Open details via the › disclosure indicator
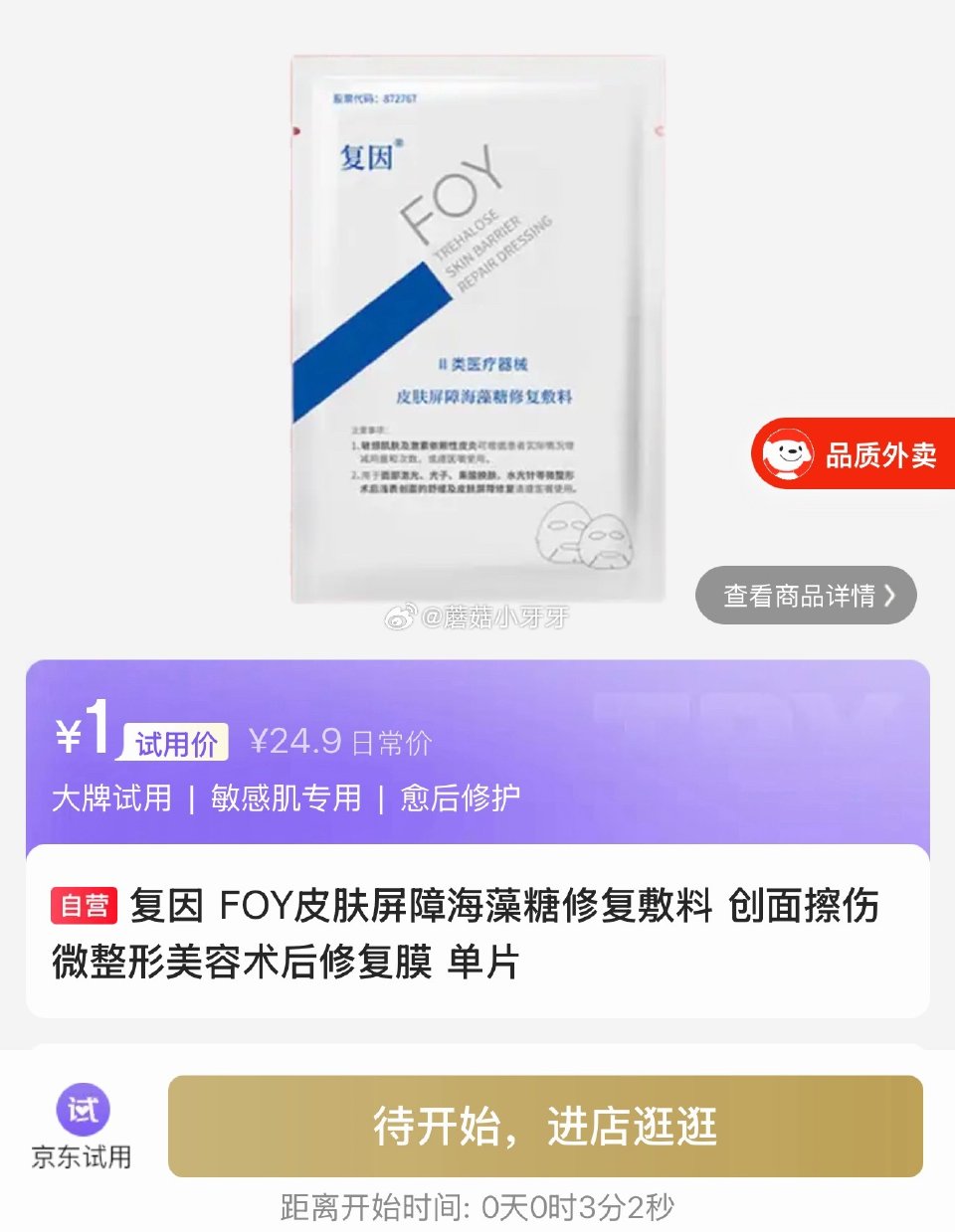This screenshot has width=955, height=1232. pyautogui.click(x=888, y=595)
